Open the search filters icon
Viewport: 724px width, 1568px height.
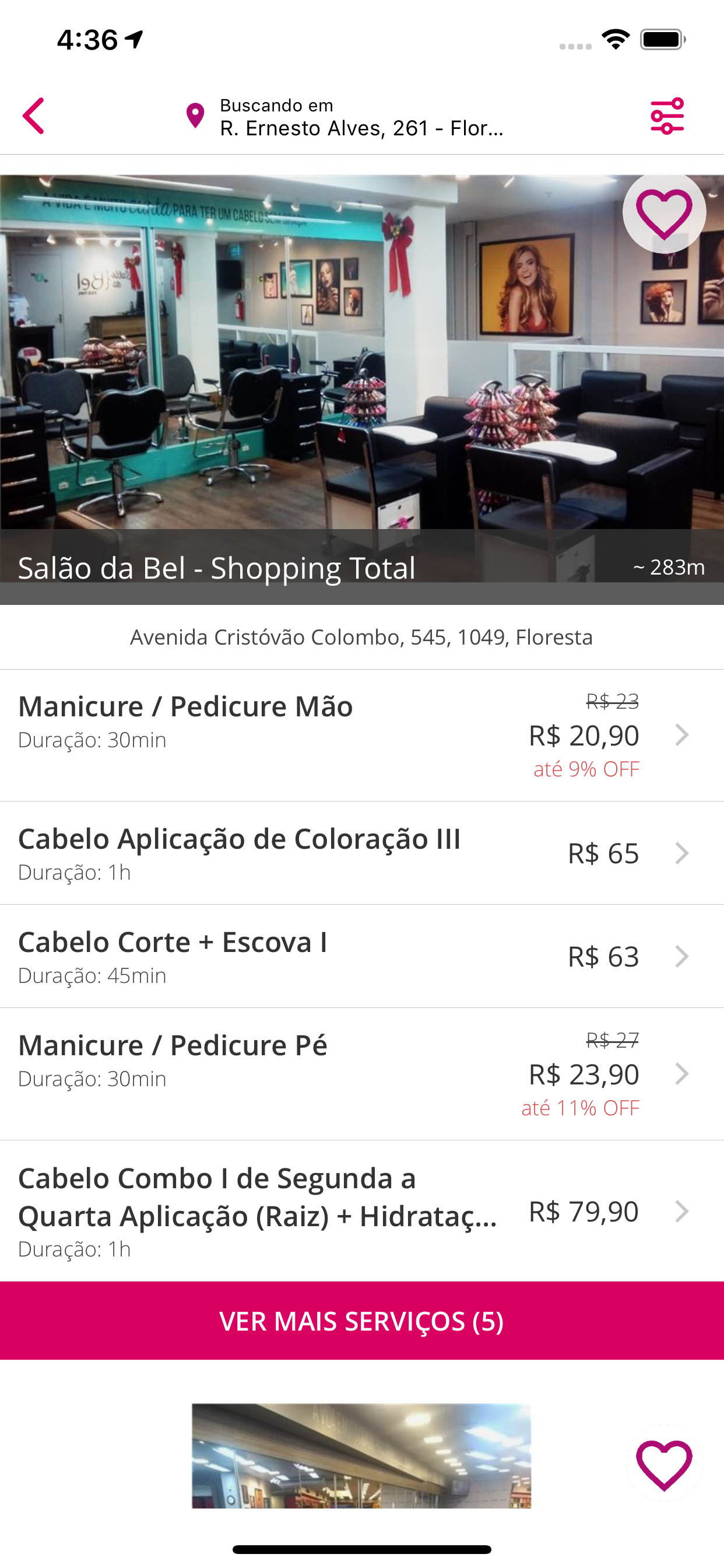coord(667,116)
